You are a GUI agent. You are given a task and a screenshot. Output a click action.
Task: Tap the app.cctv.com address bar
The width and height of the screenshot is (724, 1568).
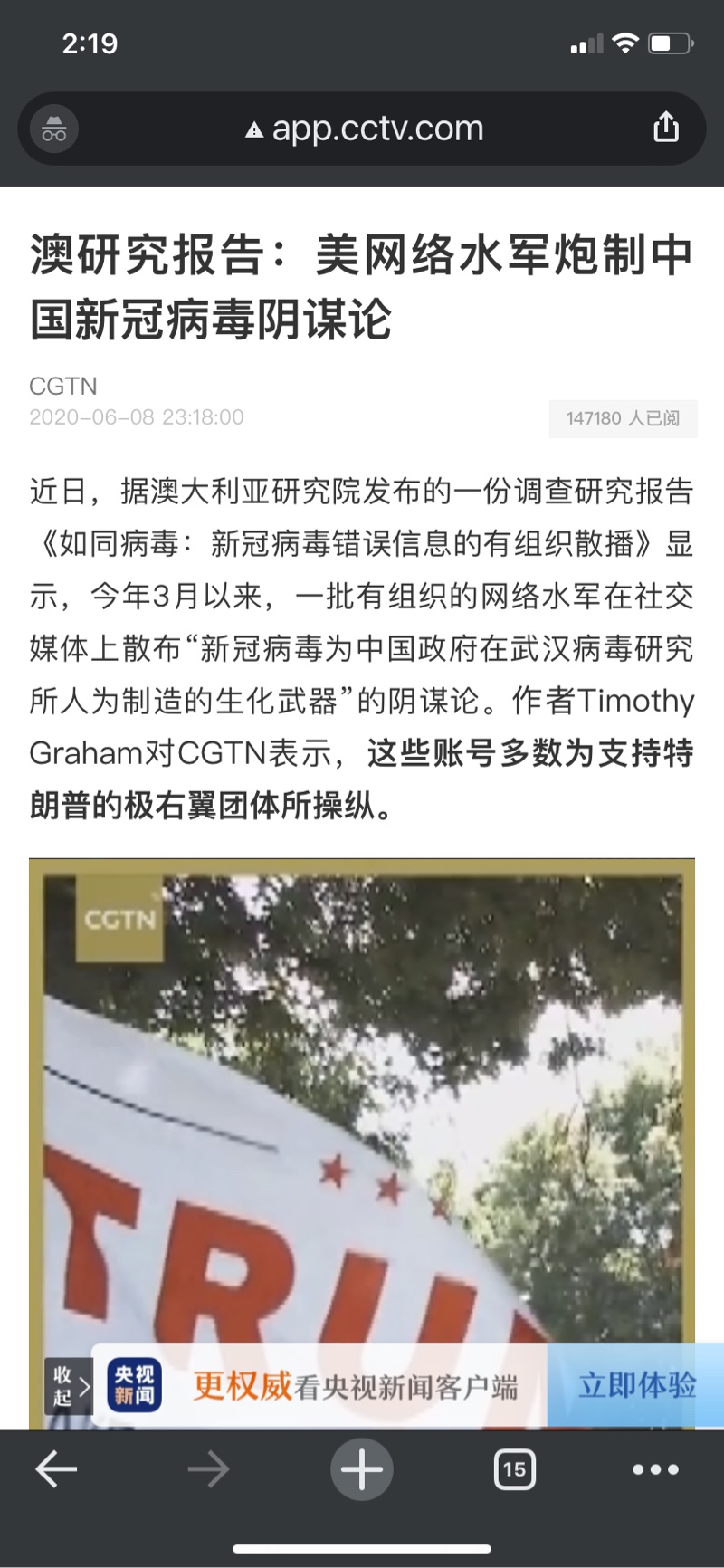(364, 129)
